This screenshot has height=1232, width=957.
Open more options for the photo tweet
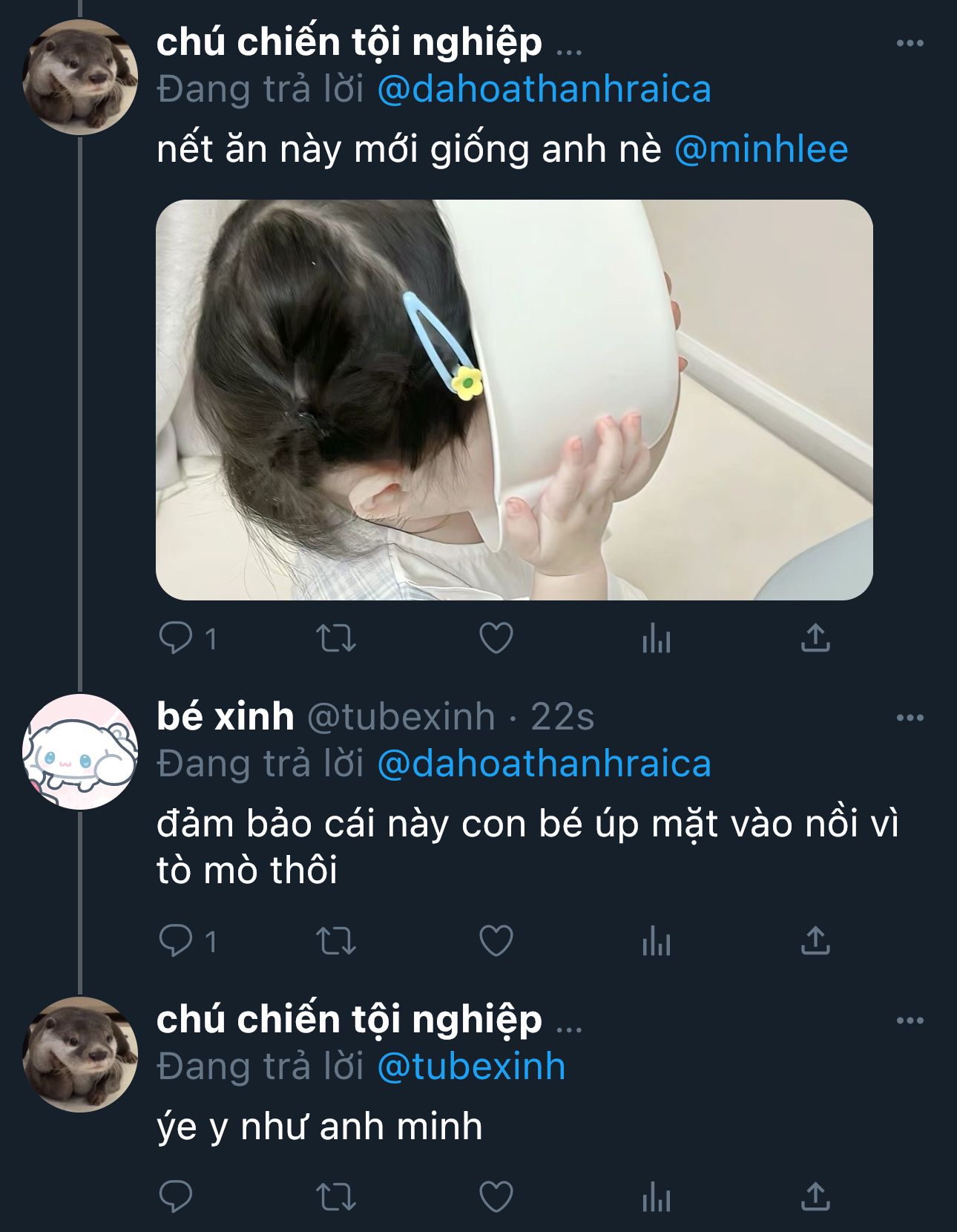[x=910, y=43]
